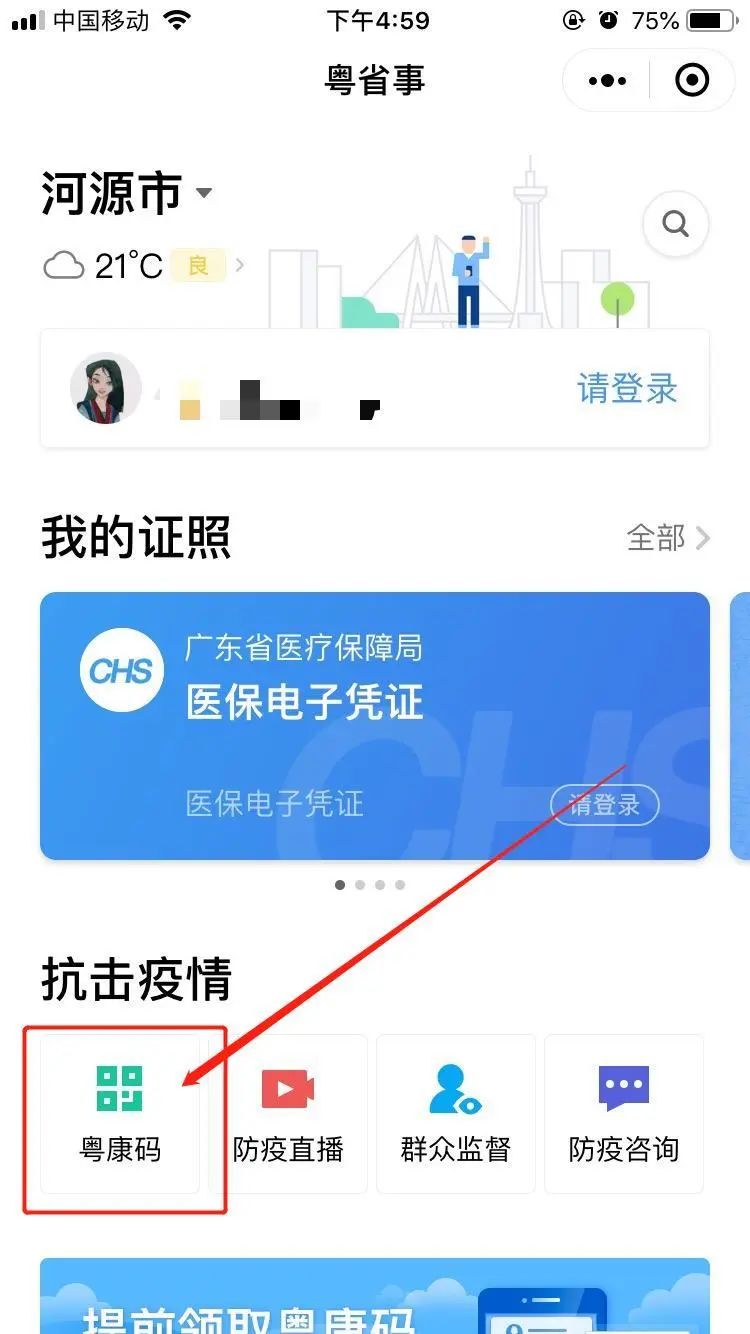Screen dimensions: 750x1334
Task: View 全部 my certificates
Action: click(667, 538)
